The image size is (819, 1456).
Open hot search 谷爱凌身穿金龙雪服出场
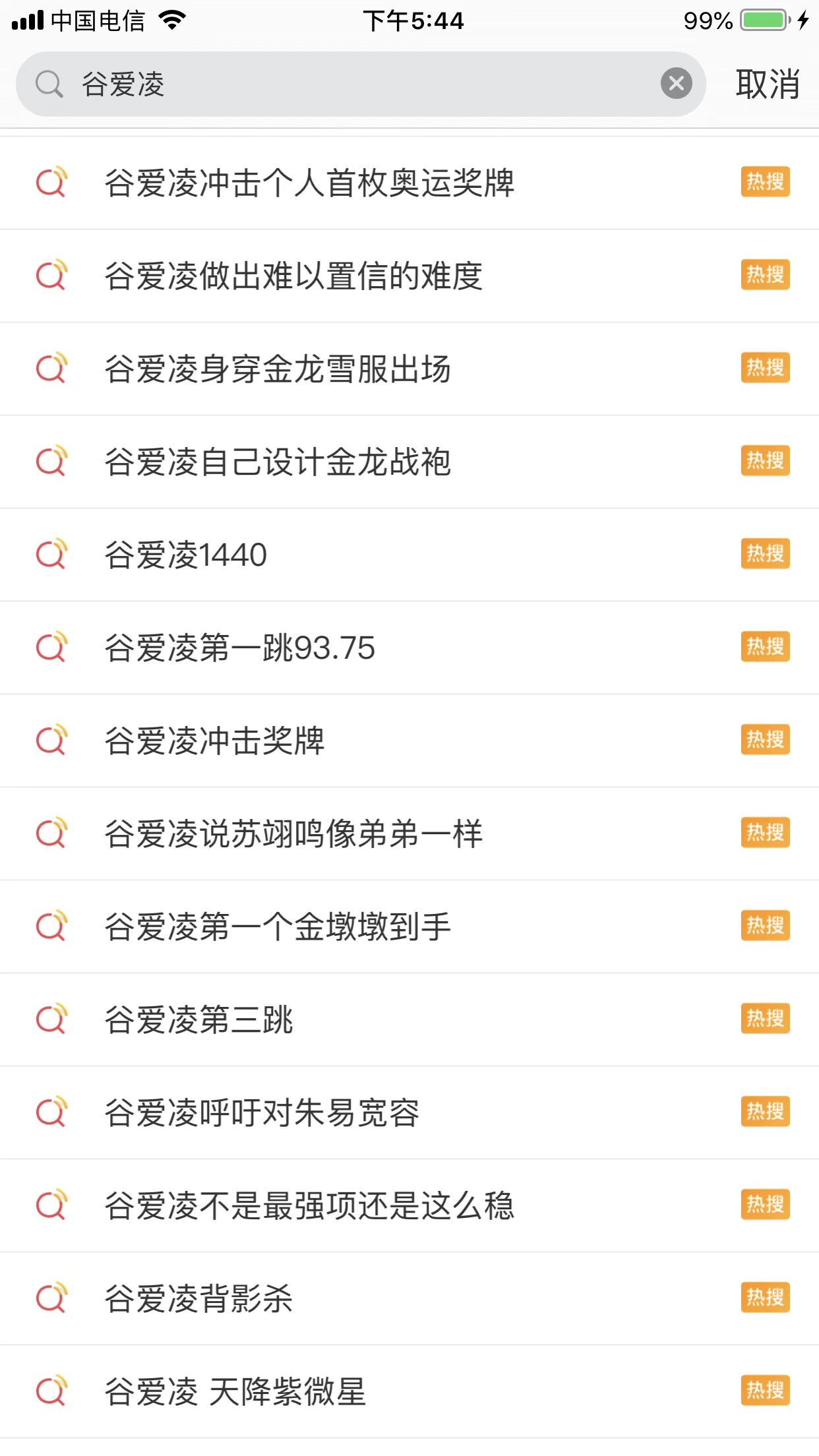pyautogui.click(x=278, y=369)
